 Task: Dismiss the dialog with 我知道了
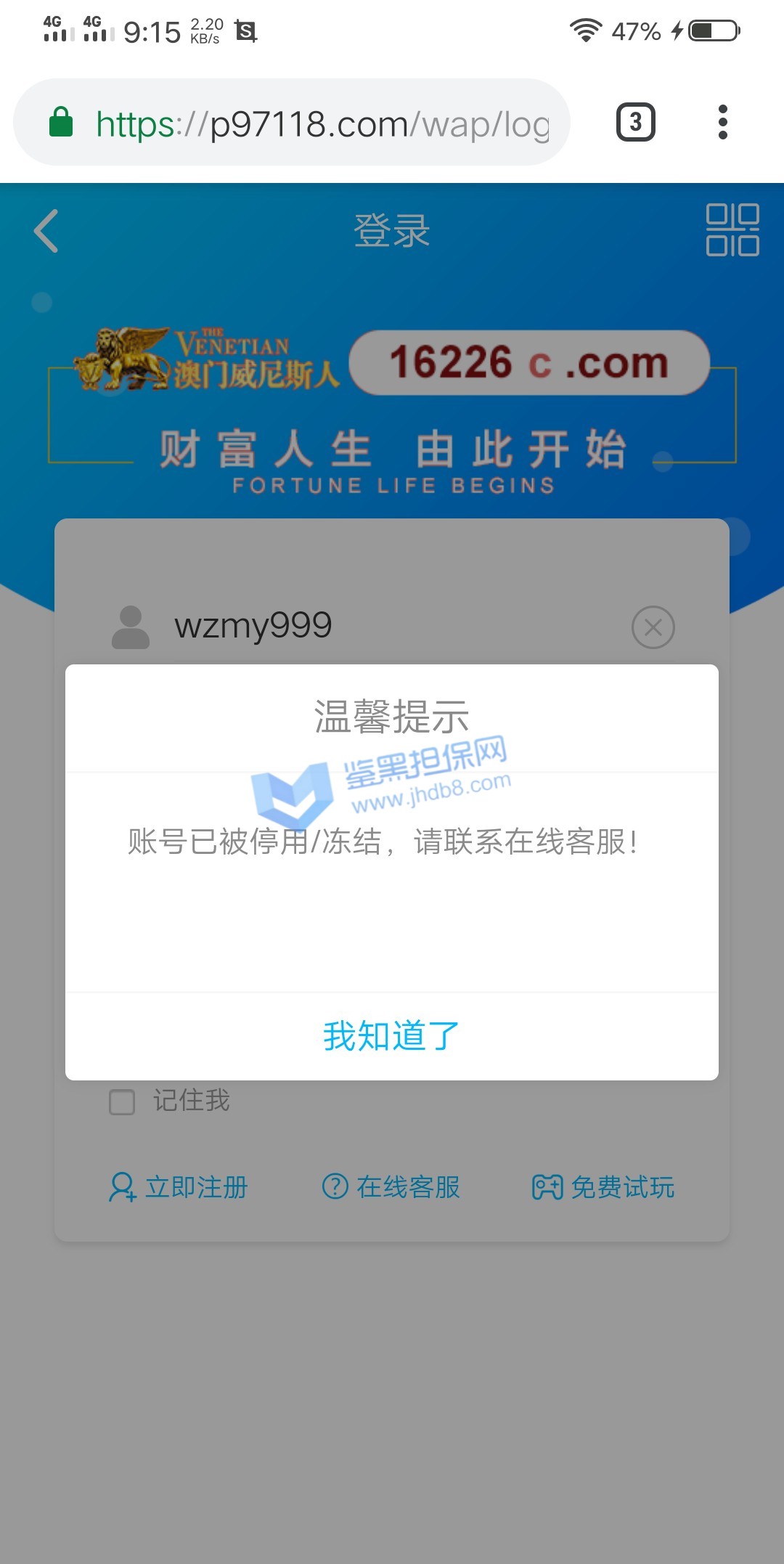pyautogui.click(x=391, y=1036)
